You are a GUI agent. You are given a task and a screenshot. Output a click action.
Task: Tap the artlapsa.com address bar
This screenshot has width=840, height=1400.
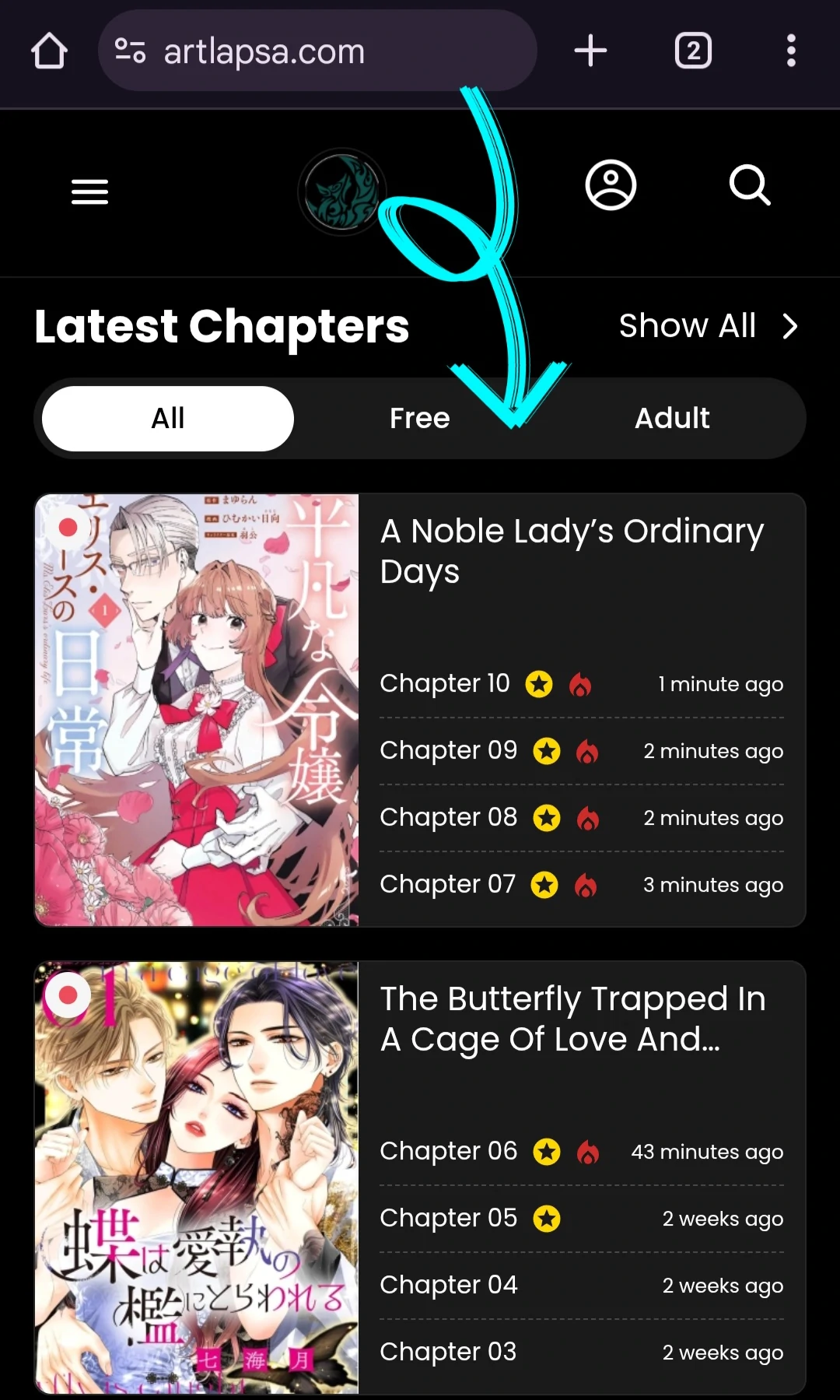point(317,51)
